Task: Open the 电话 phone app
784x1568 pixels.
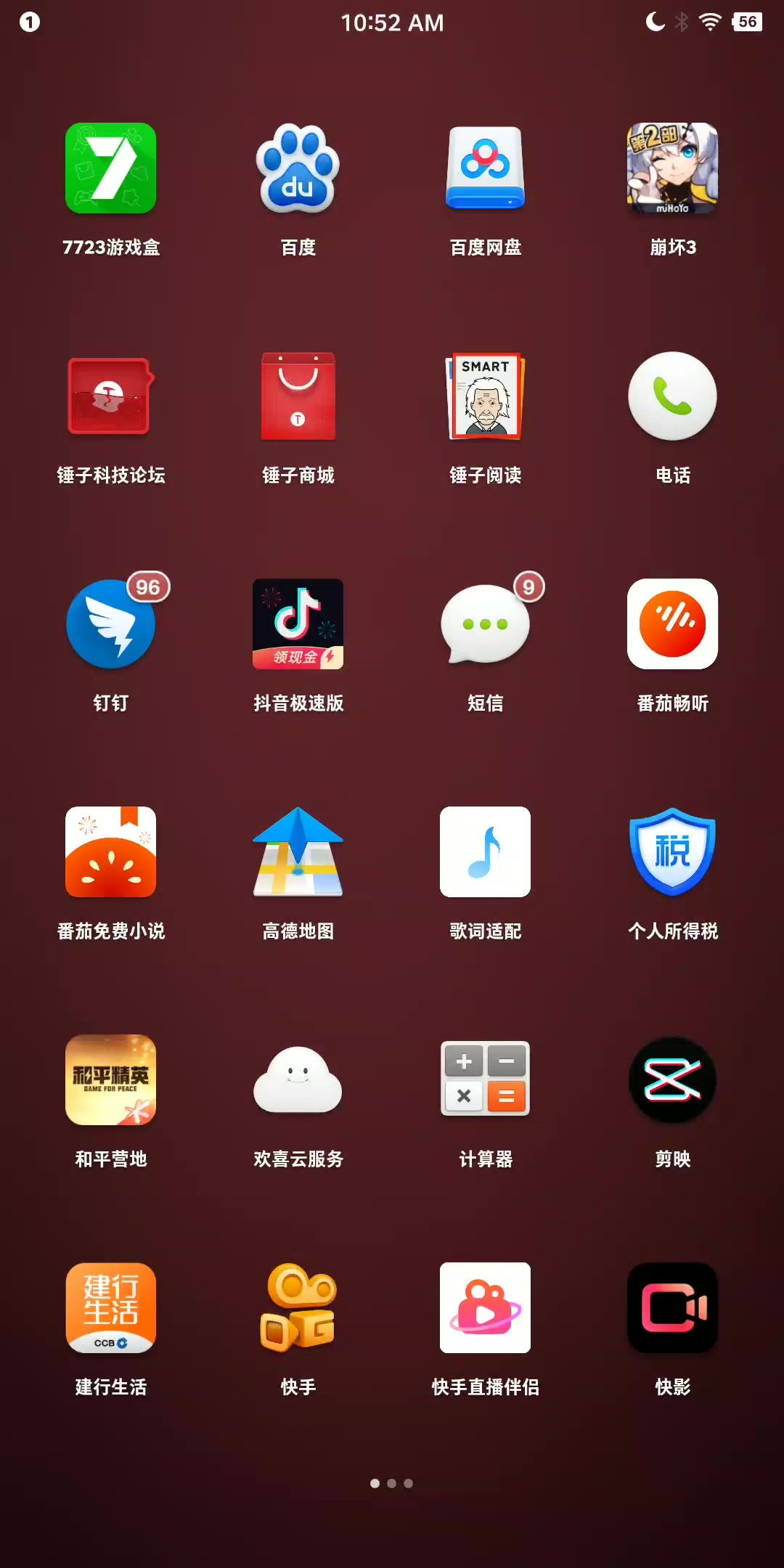Action: tap(672, 396)
